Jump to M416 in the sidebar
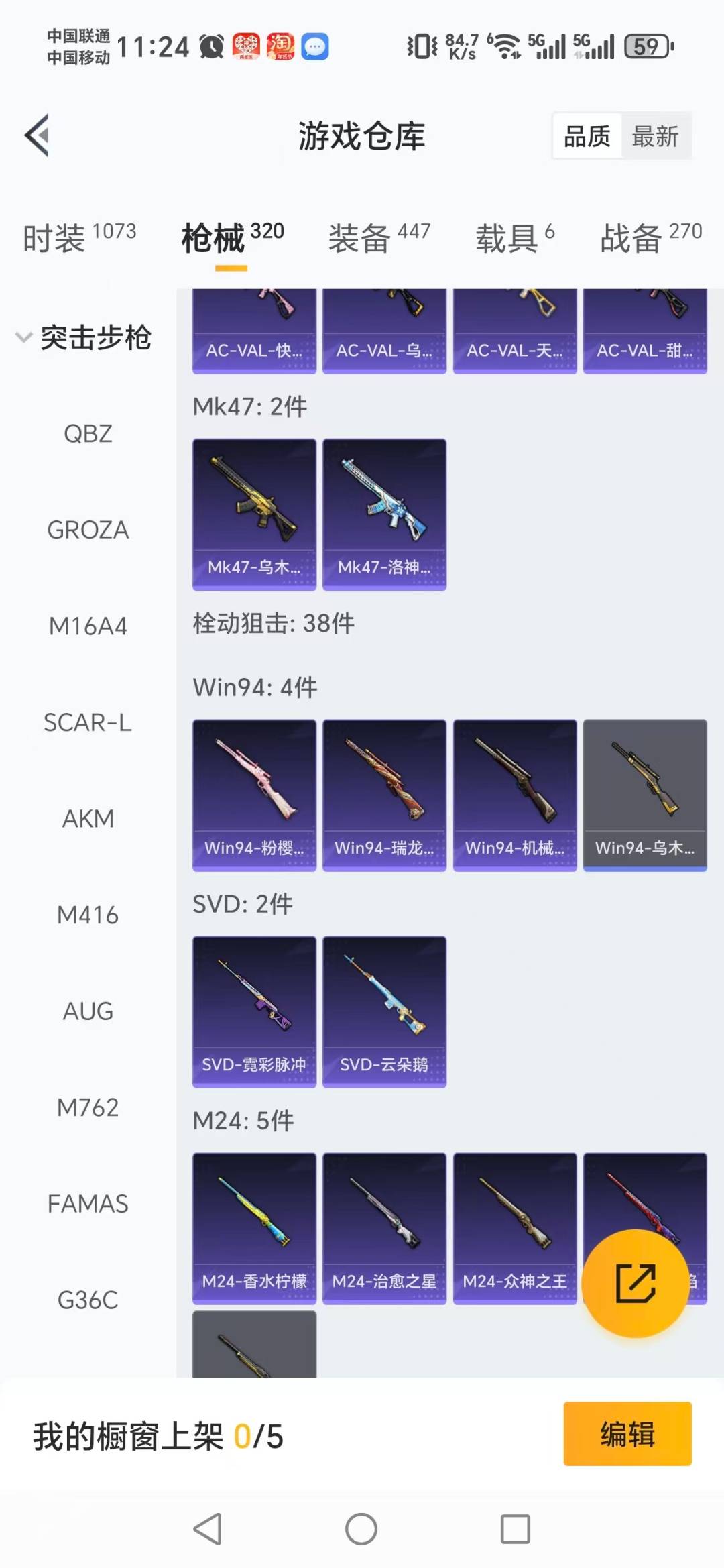 click(x=88, y=915)
